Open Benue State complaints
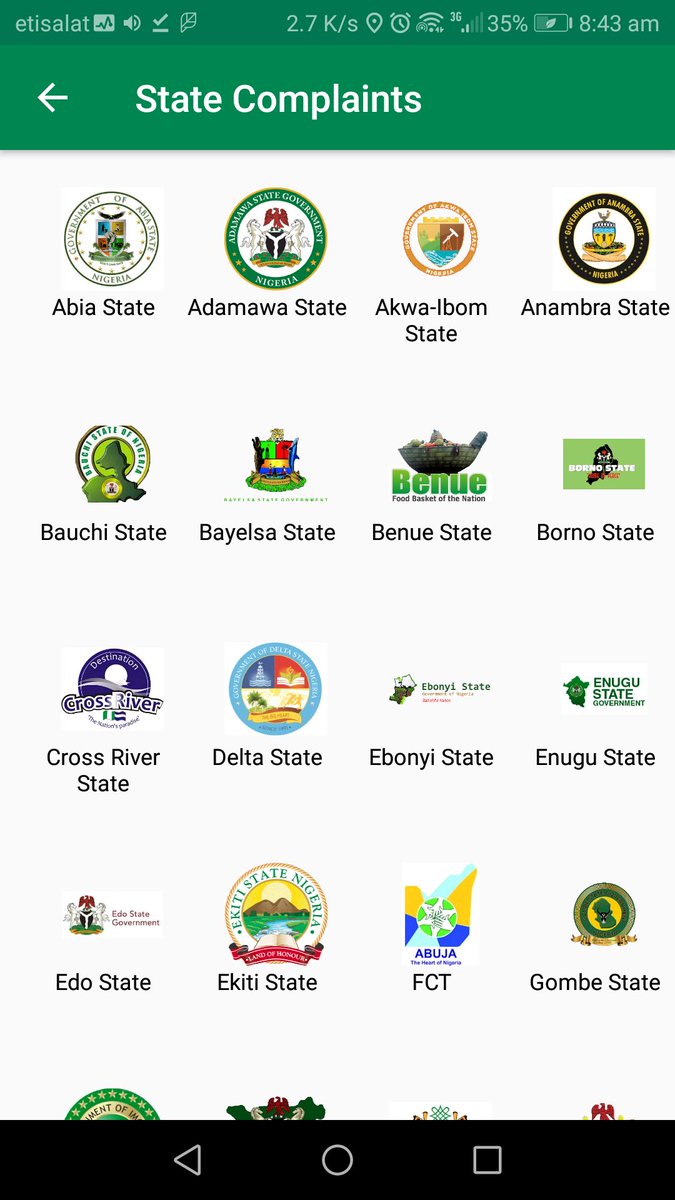This screenshot has height=1200, width=675. click(x=432, y=465)
